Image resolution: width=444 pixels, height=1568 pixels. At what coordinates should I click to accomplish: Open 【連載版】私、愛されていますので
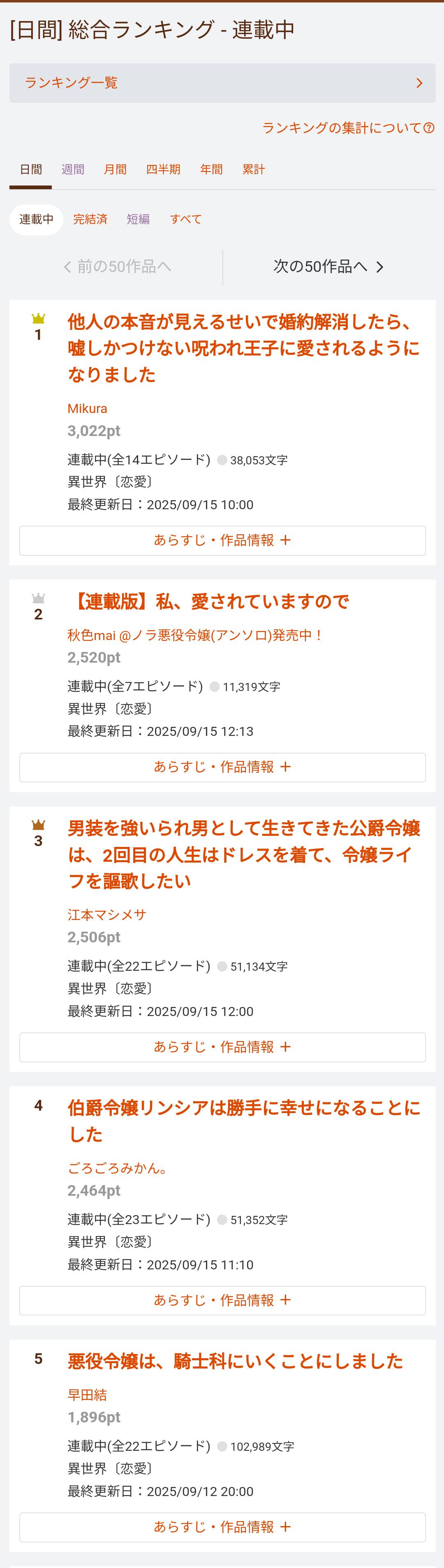pyautogui.click(x=208, y=601)
